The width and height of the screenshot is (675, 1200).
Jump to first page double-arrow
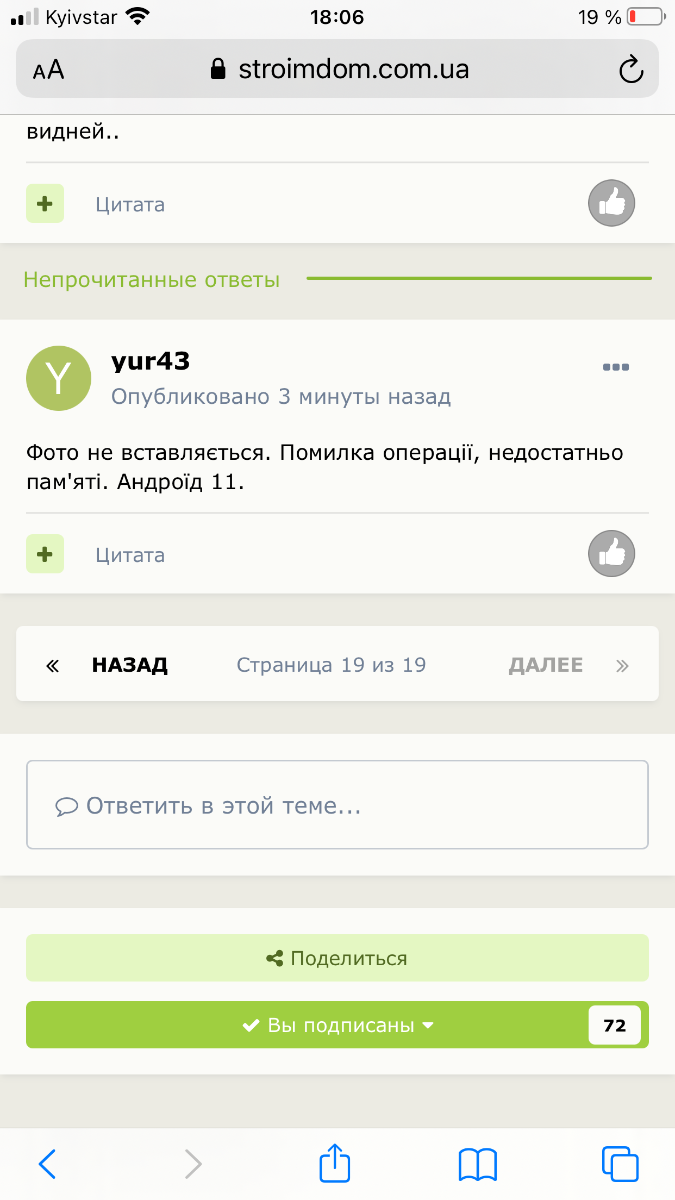(53, 666)
